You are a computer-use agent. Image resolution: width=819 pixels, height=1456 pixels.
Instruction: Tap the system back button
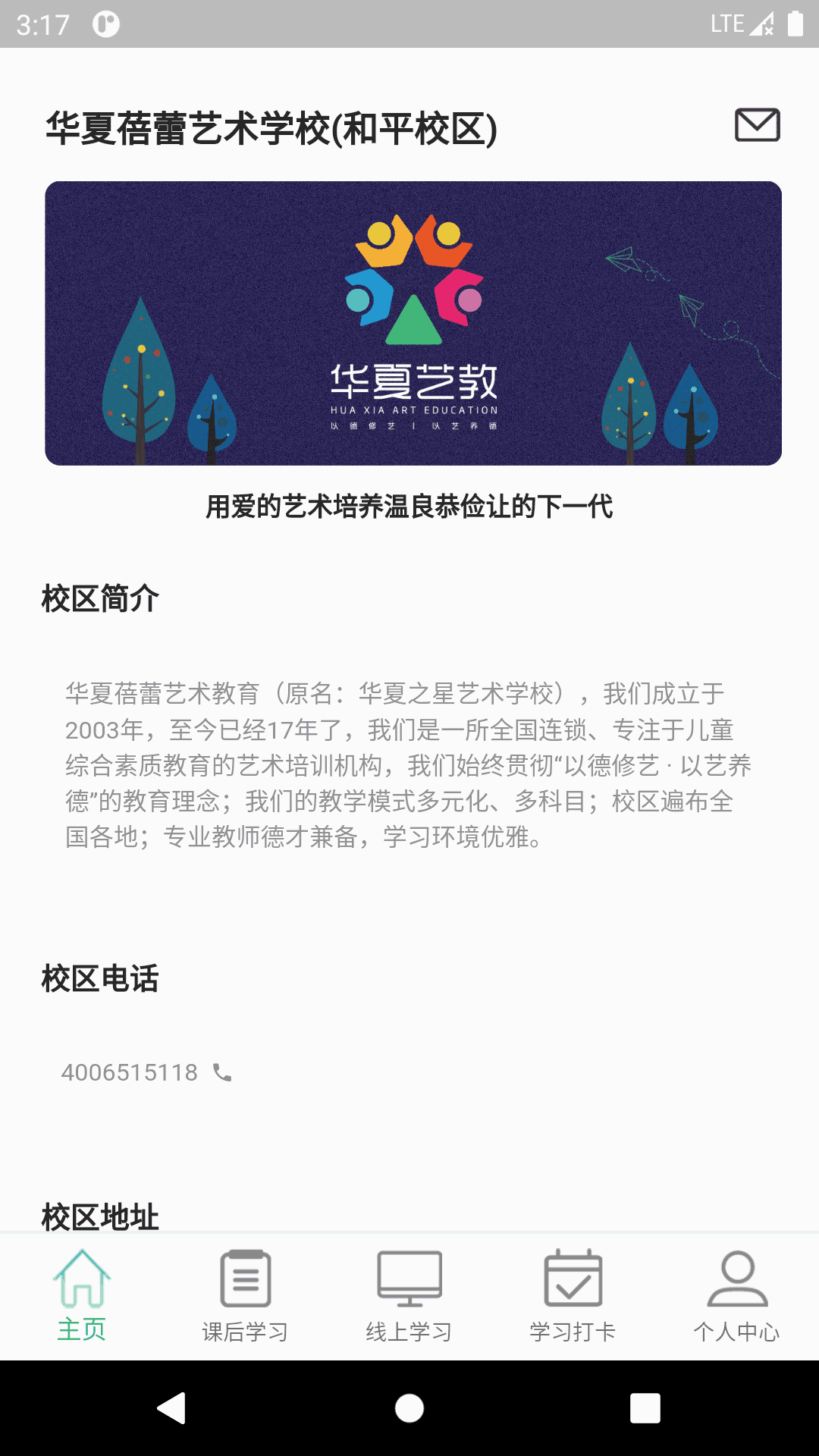pyautogui.click(x=172, y=1408)
